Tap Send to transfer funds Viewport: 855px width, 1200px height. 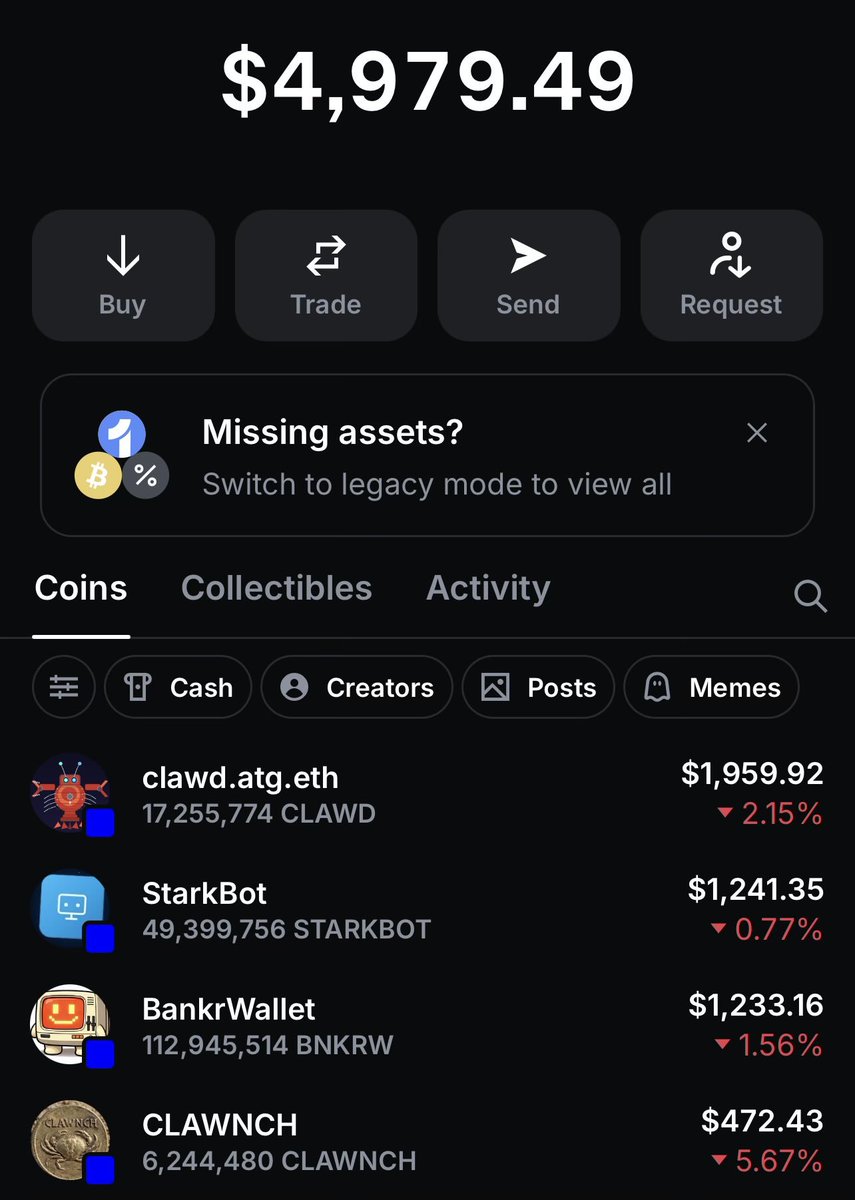tap(528, 275)
